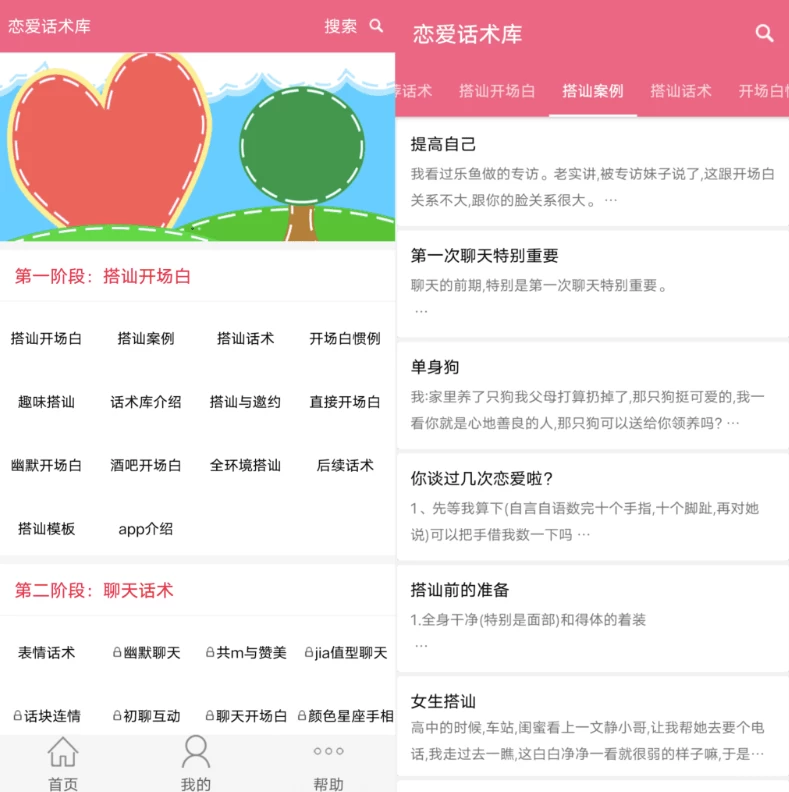Open the 帮助 tab

[x=328, y=765]
